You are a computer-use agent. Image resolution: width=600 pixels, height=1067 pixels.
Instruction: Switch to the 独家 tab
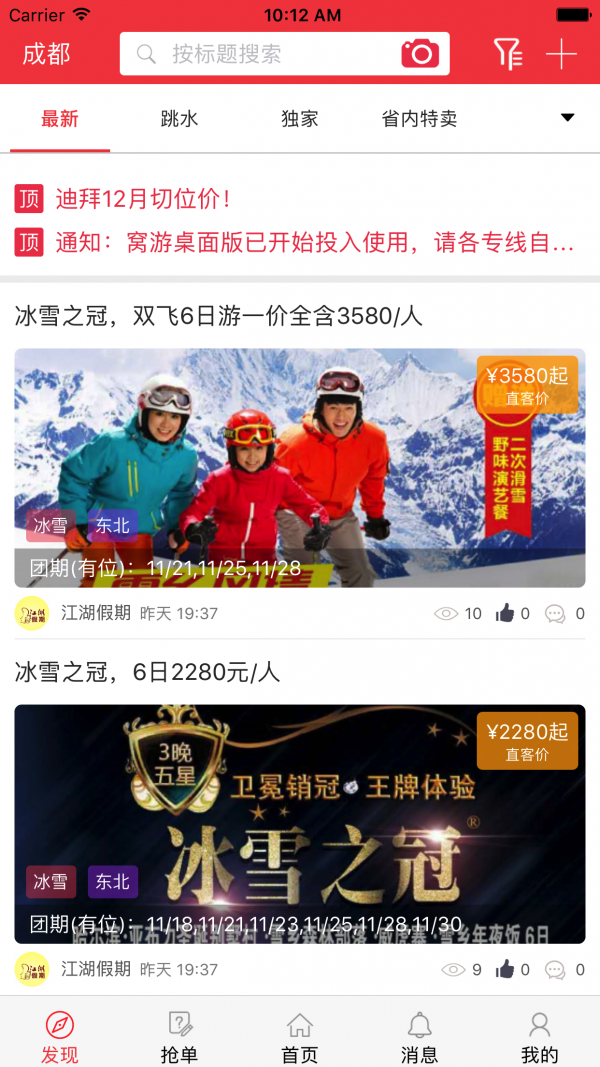click(x=299, y=118)
